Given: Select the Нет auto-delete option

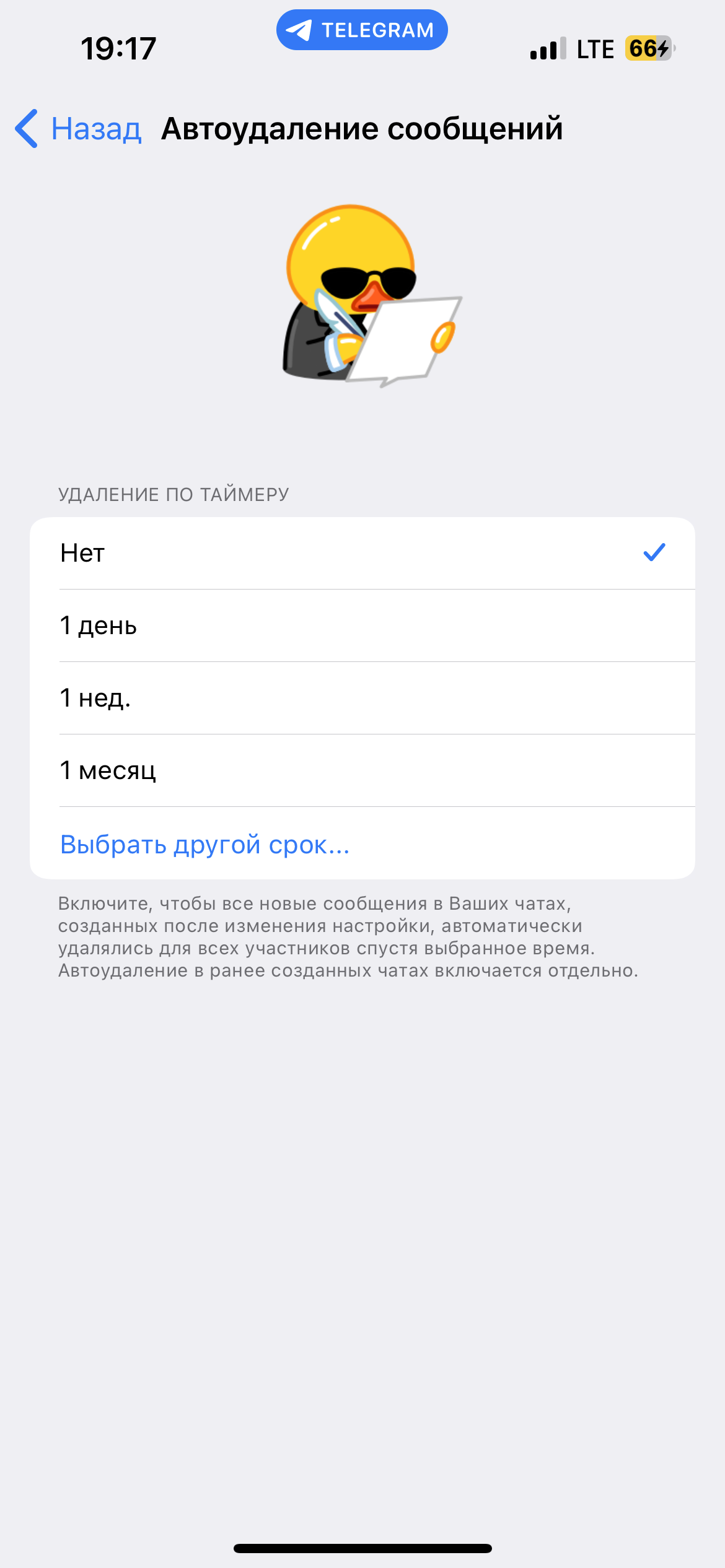Looking at the screenshot, I should pos(362,553).
